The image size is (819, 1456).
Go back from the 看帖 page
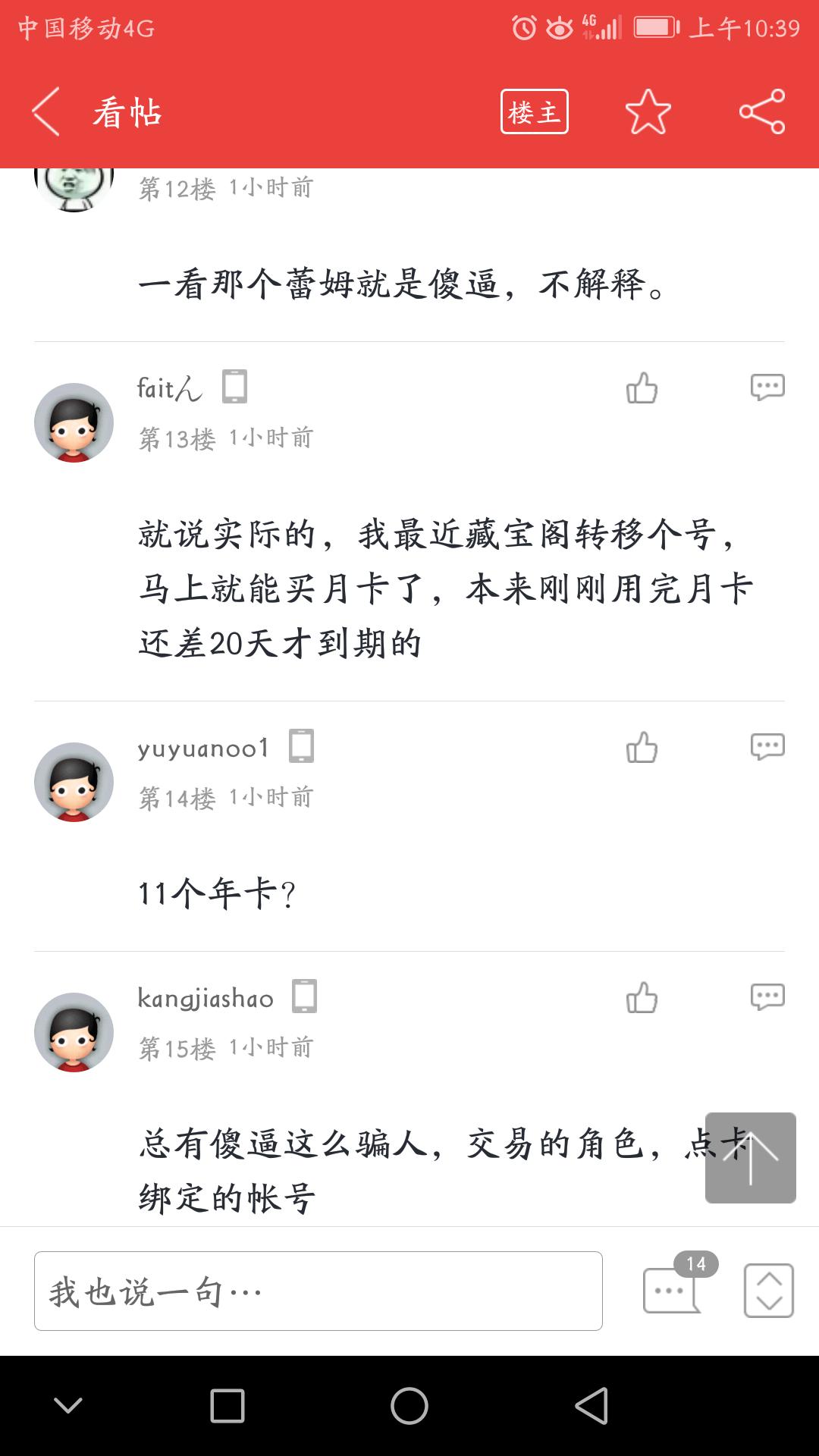pyautogui.click(x=47, y=112)
